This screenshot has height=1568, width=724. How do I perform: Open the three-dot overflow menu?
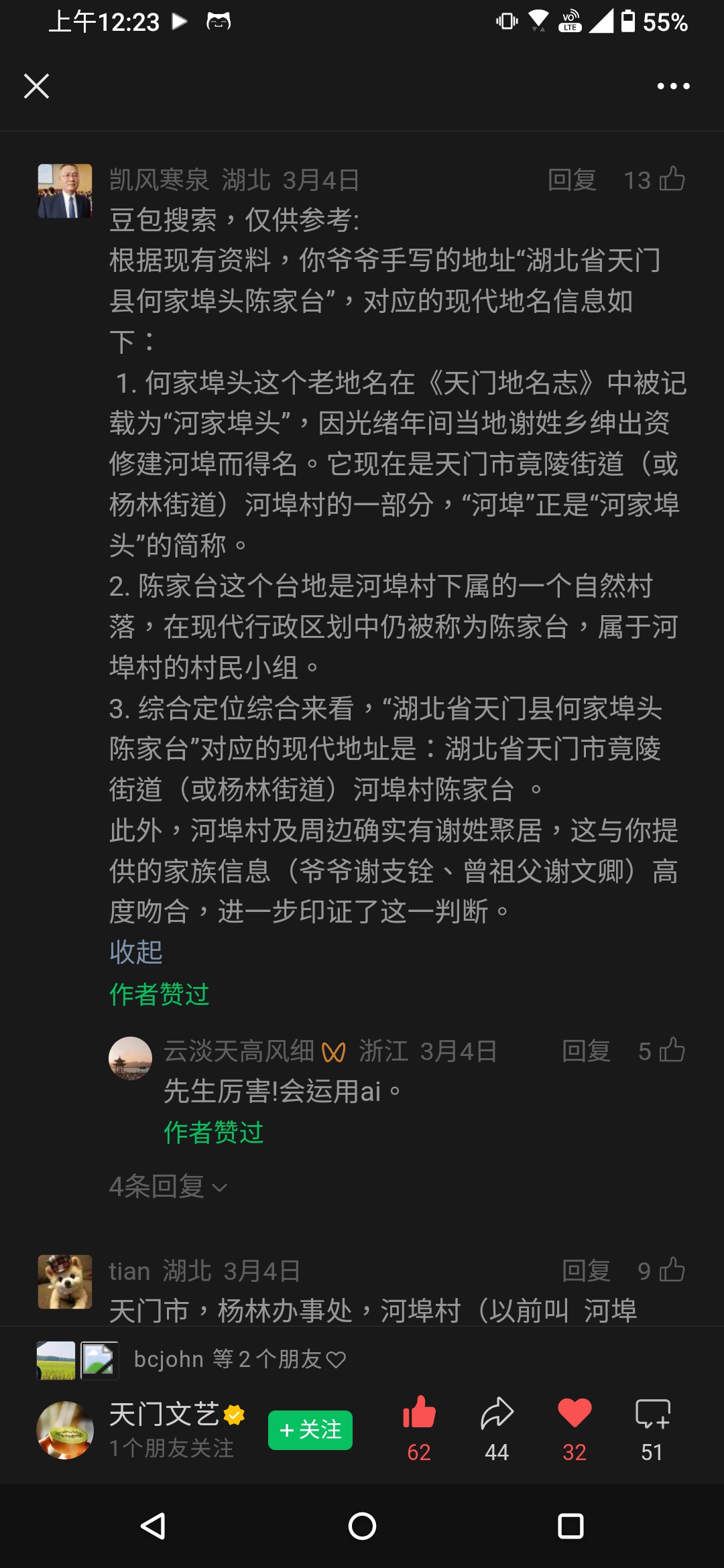[x=673, y=86]
